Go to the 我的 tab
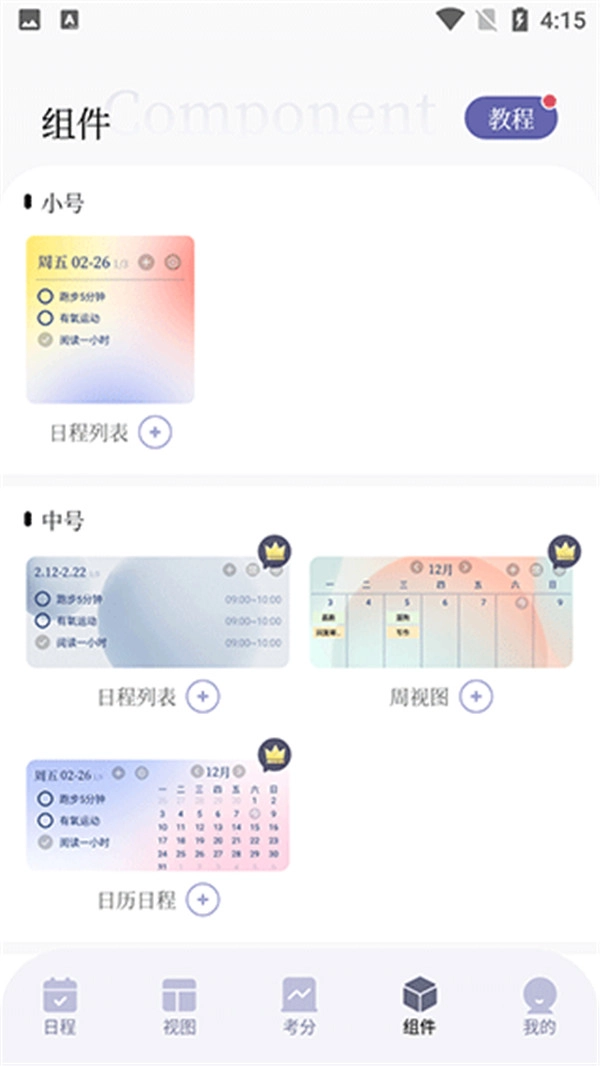 [x=540, y=1005]
